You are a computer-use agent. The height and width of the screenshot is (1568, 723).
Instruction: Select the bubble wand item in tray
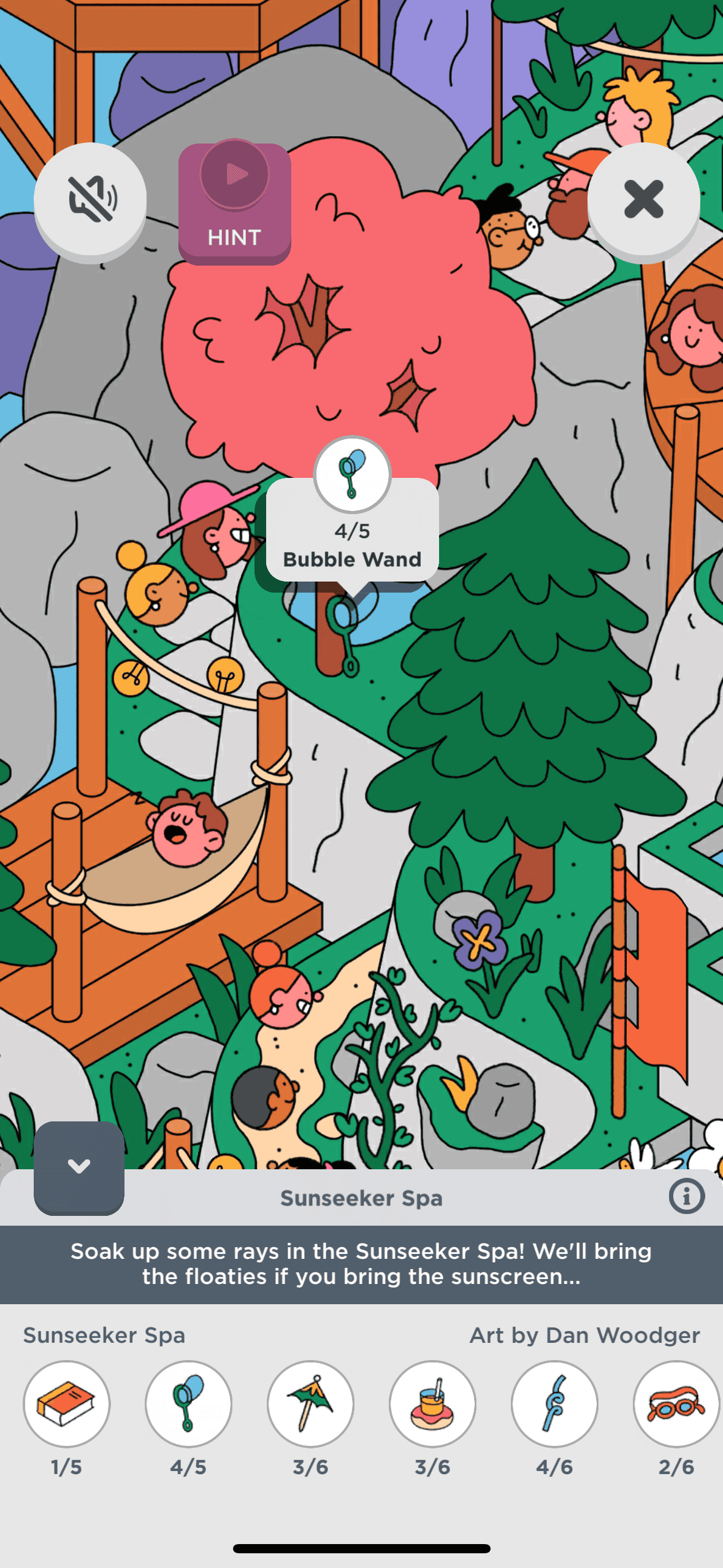click(x=188, y=1403)
